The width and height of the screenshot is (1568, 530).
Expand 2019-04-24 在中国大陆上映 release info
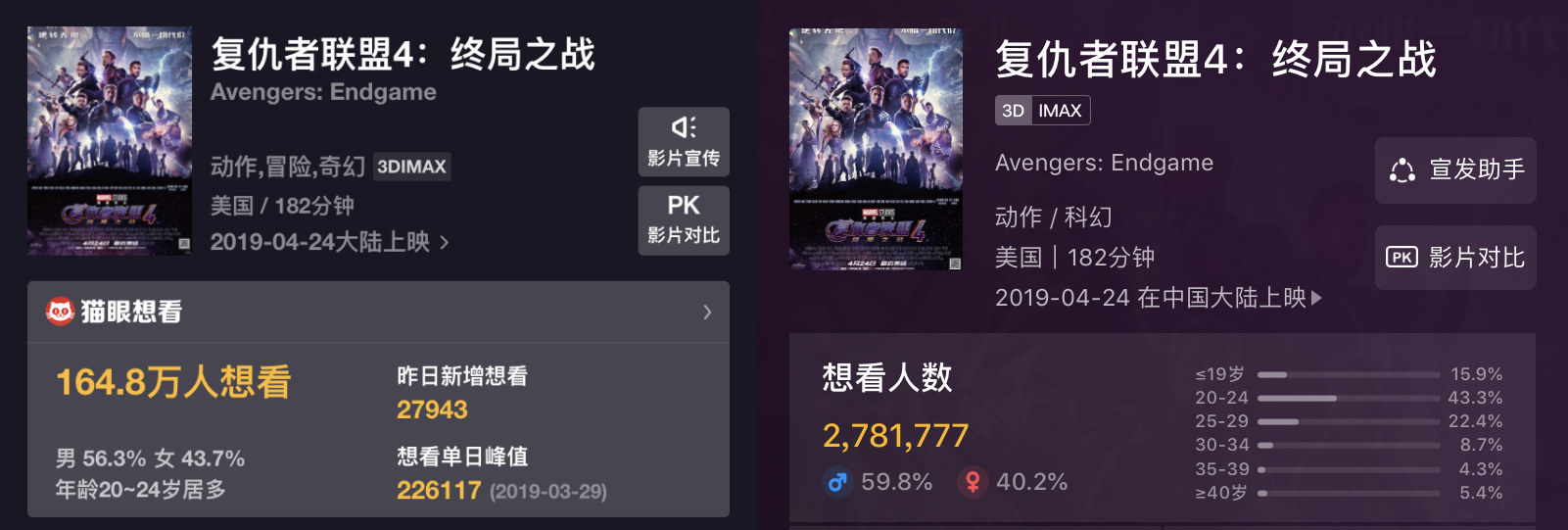pyautogui.click(x=1159, y=298)
